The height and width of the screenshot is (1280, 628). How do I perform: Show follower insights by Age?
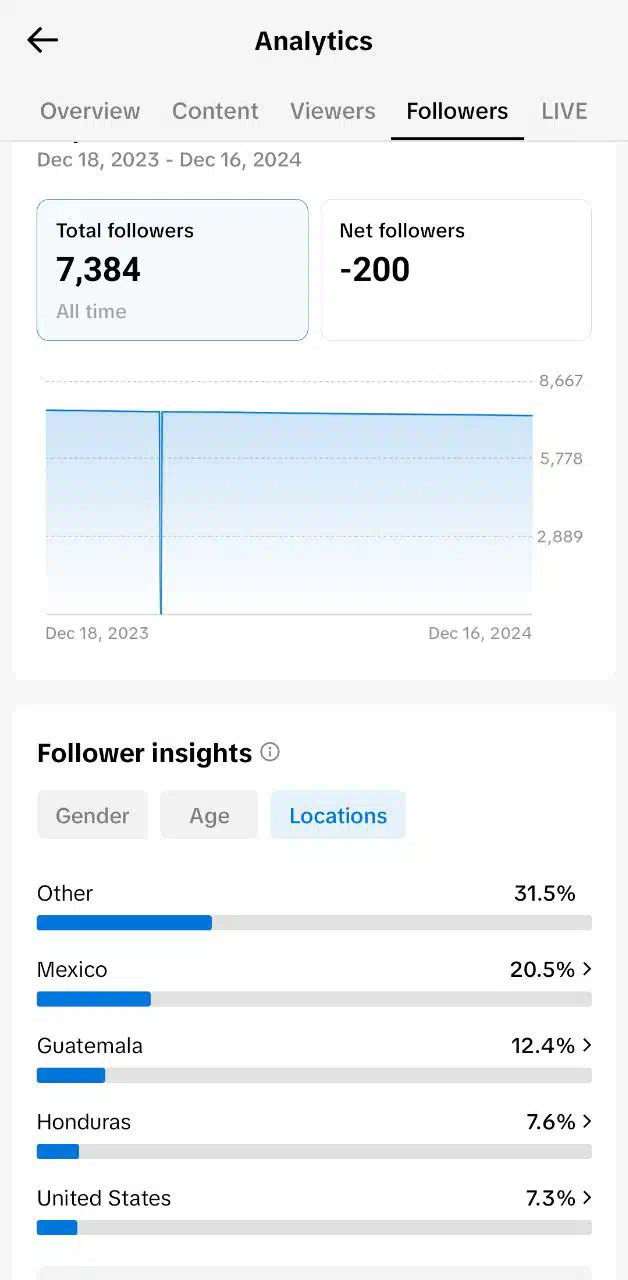pyautogui.click(x=209, y=815)
